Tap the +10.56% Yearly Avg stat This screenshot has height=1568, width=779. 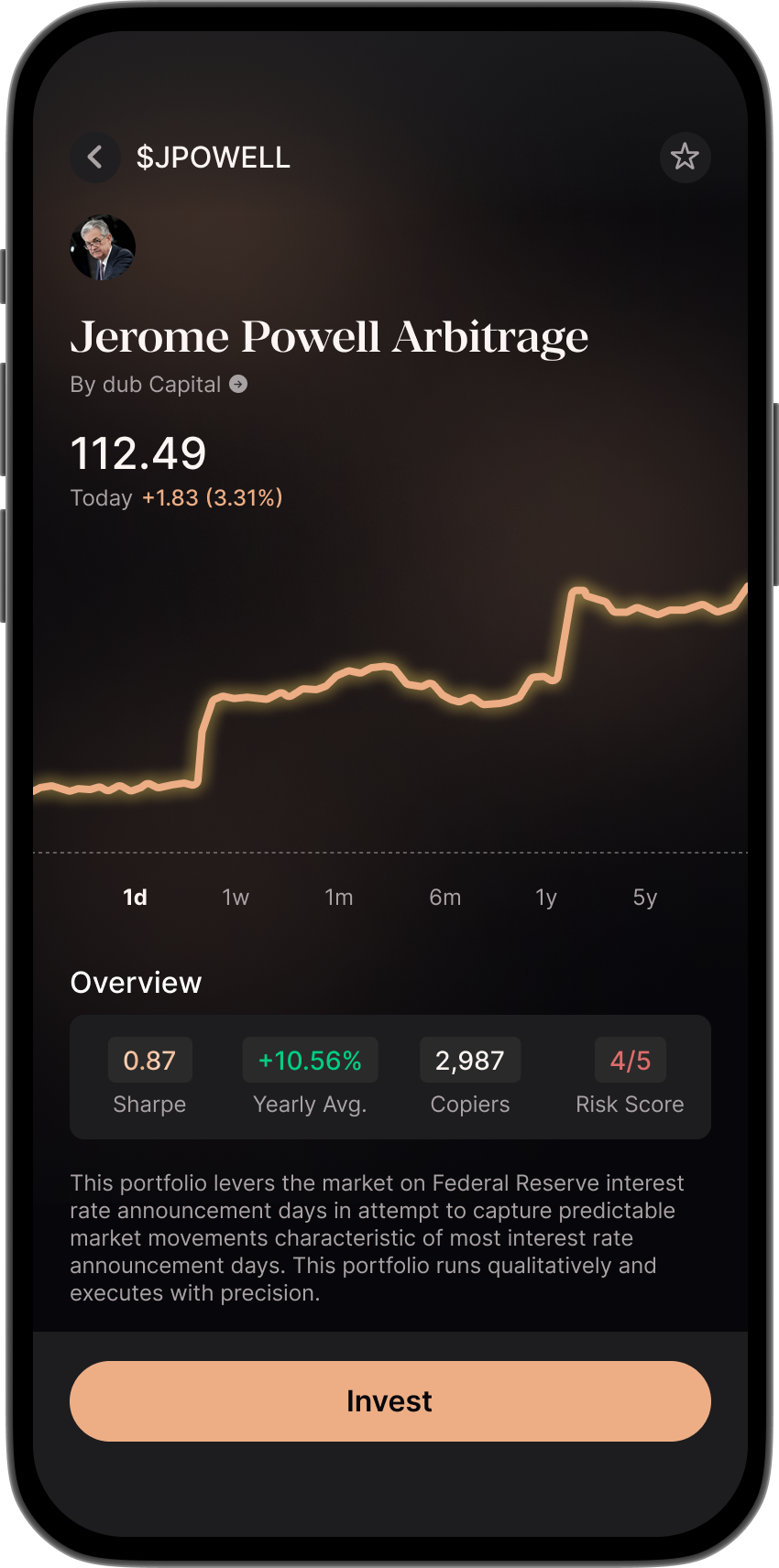pyautogui.click(x=310, y=1060)
